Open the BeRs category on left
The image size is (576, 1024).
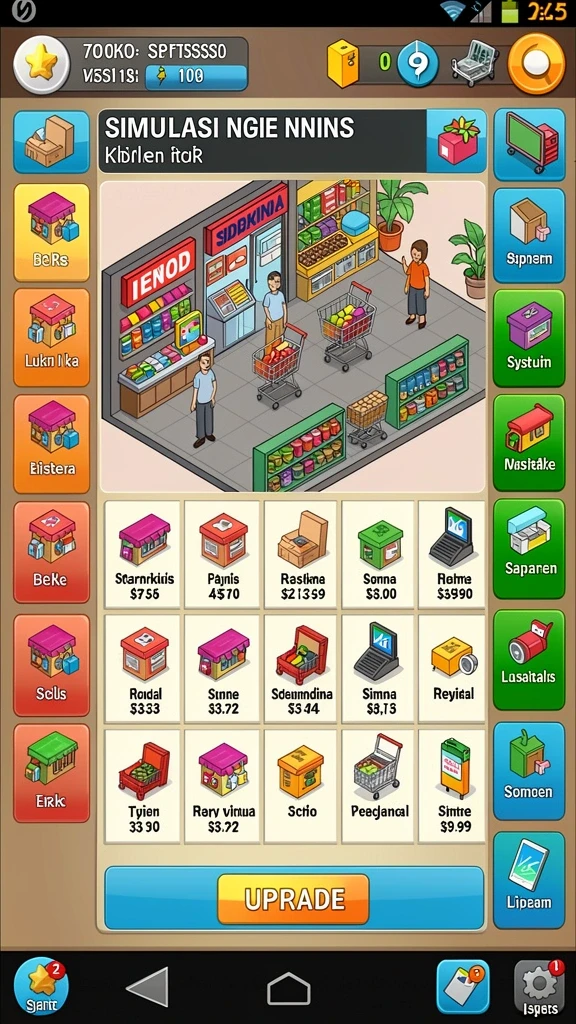51,232
